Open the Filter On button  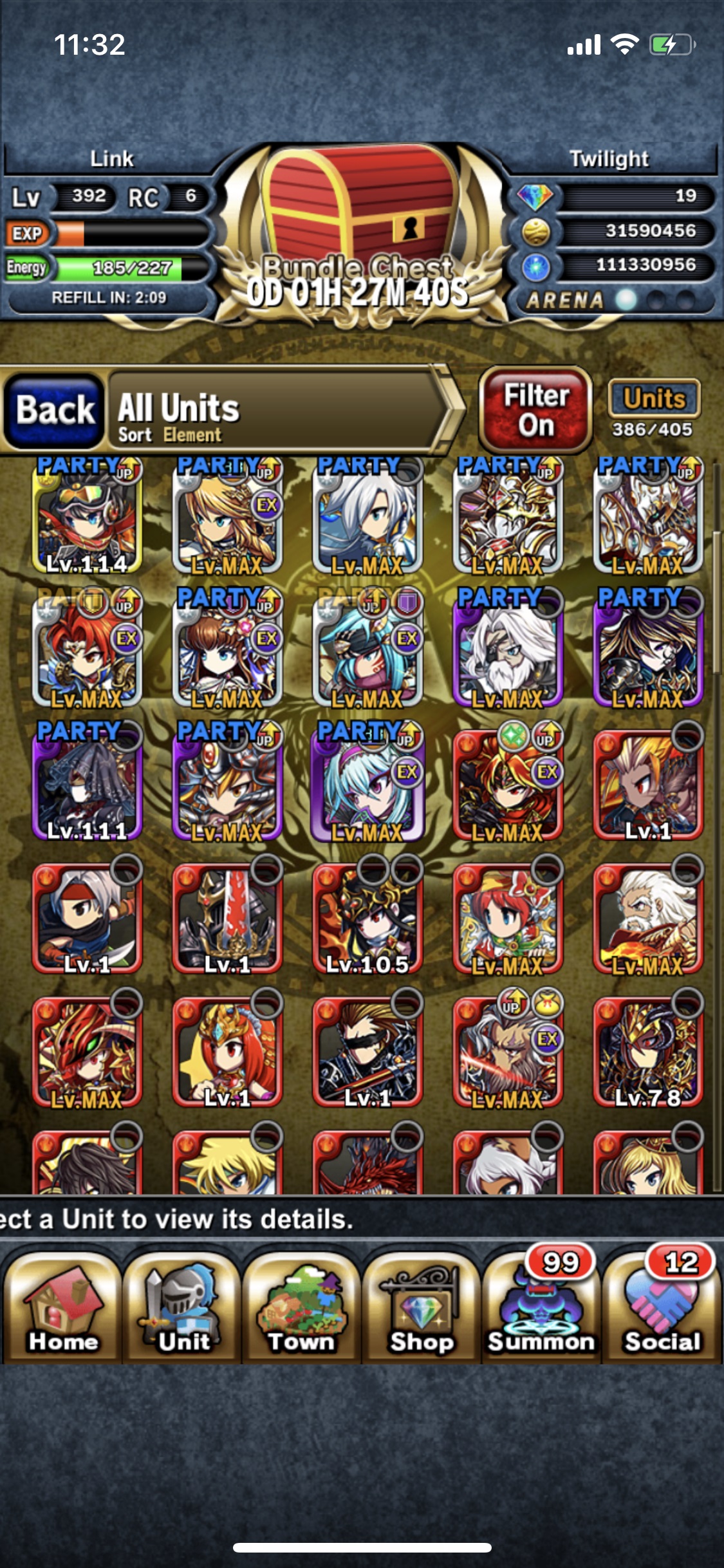[x=535, y=410]
